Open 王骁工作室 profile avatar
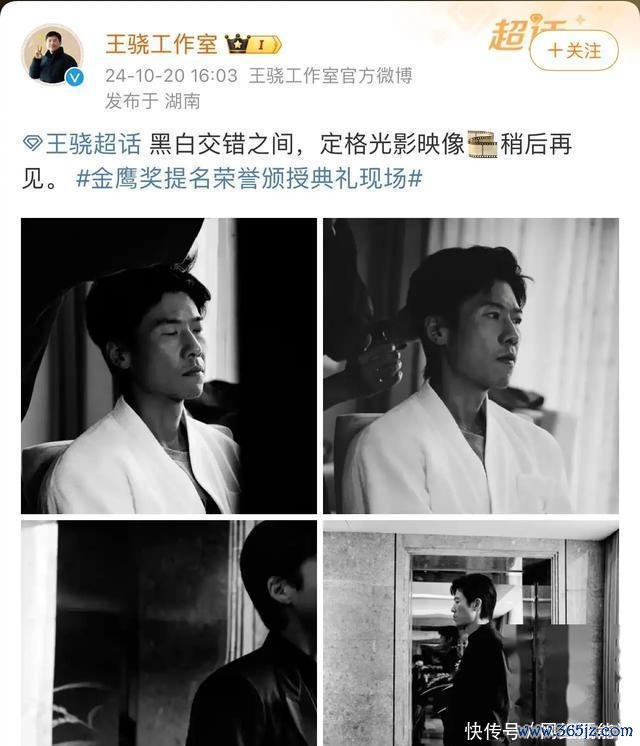 [x=53, y=56]
